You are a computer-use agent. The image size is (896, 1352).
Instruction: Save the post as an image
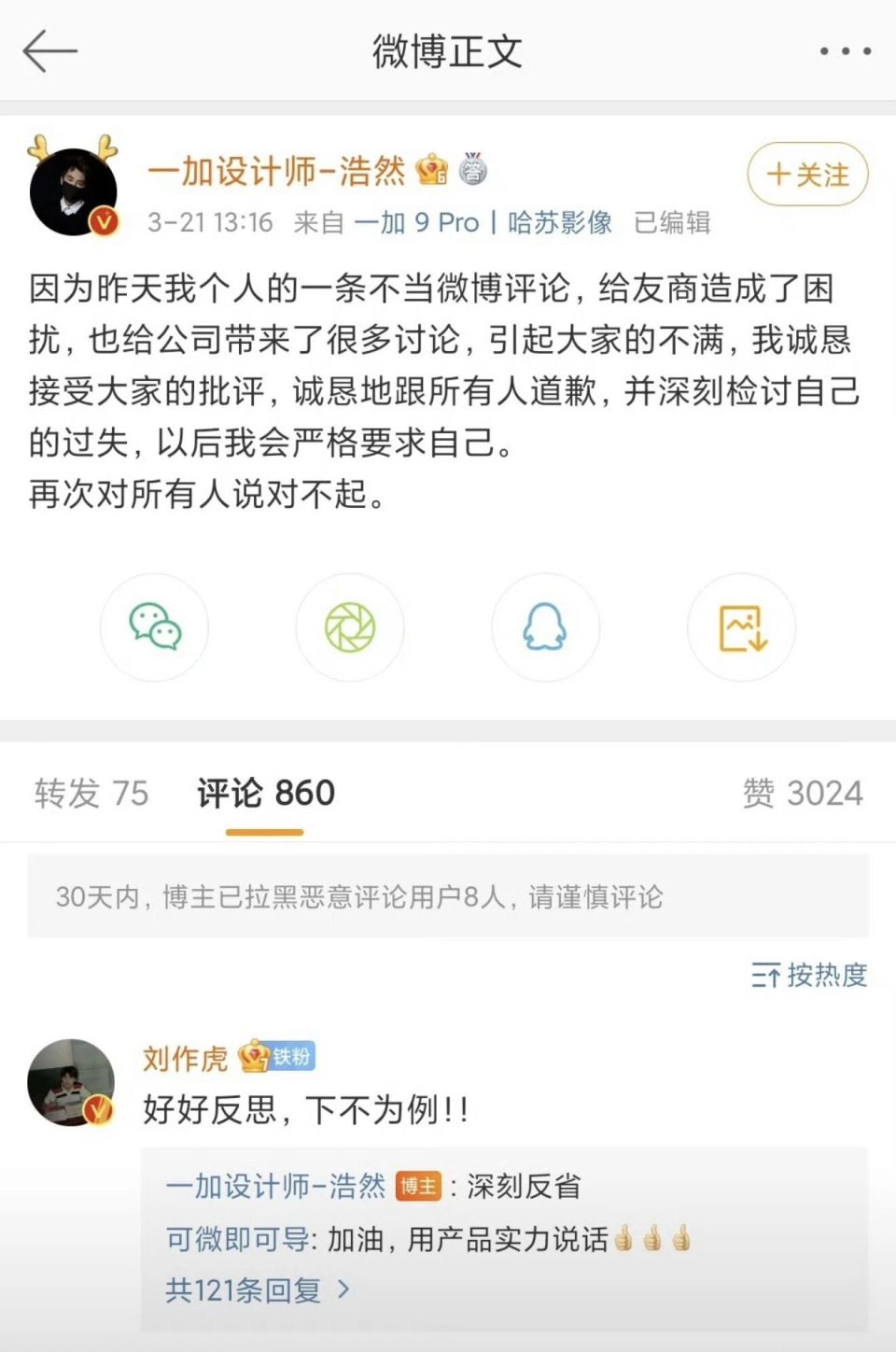742,627
